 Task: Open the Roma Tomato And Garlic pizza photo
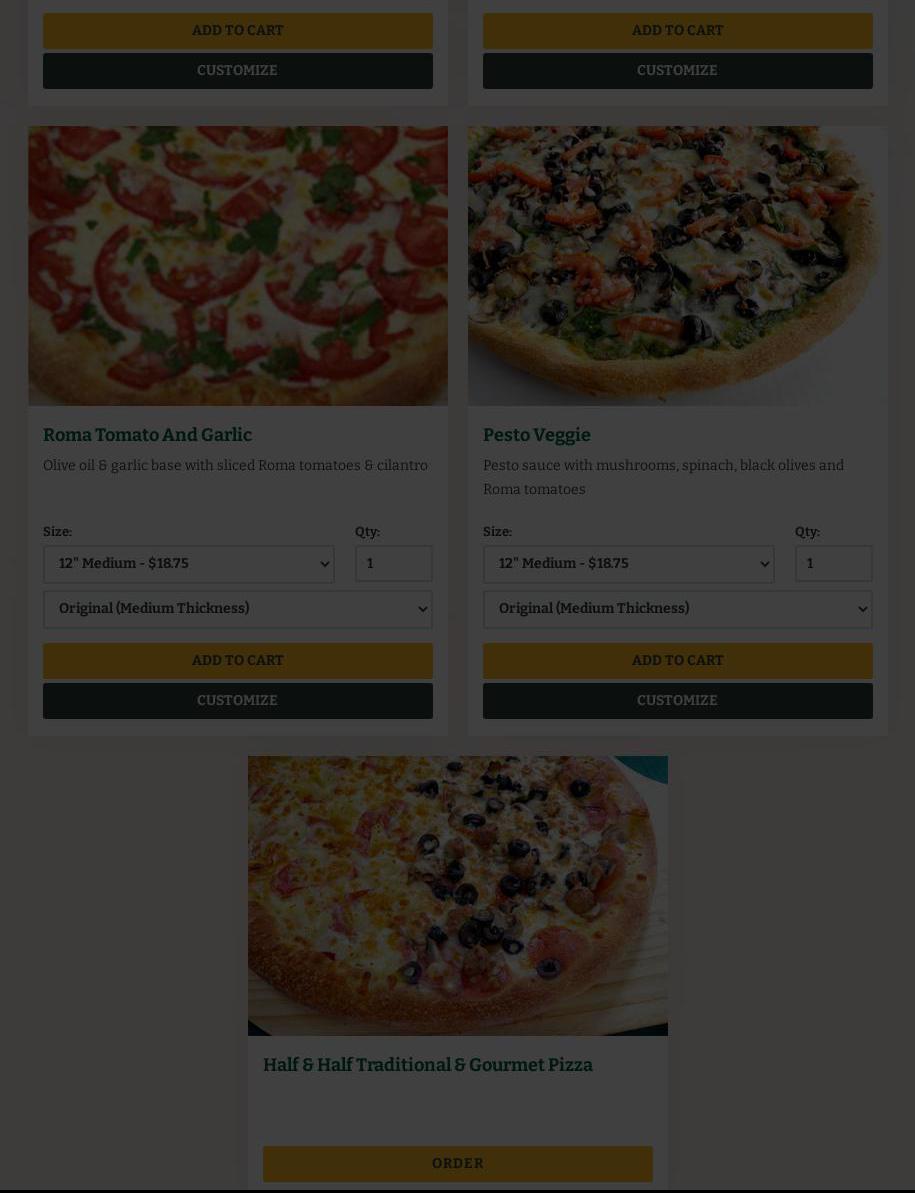click(237, 266)
